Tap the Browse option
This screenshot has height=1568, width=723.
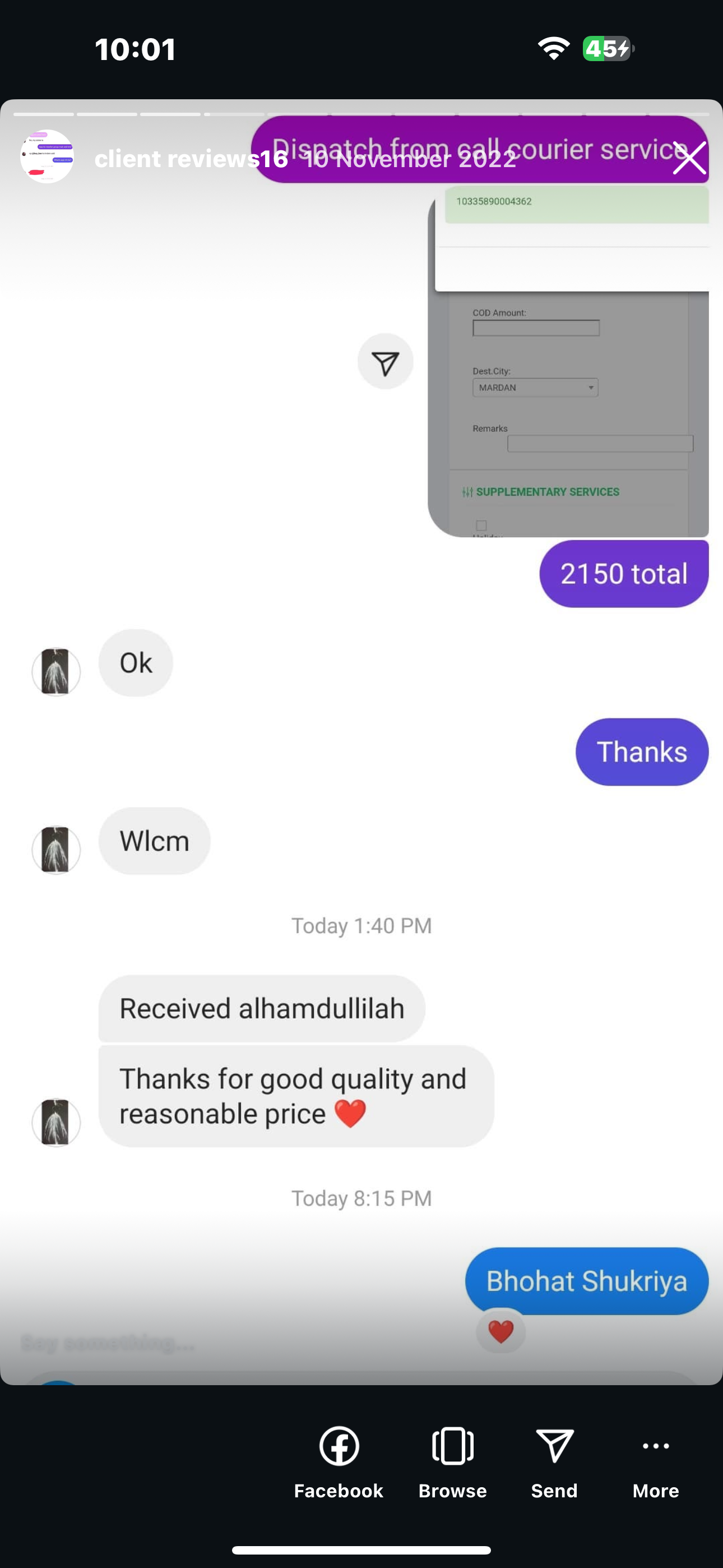point(452,1461)
